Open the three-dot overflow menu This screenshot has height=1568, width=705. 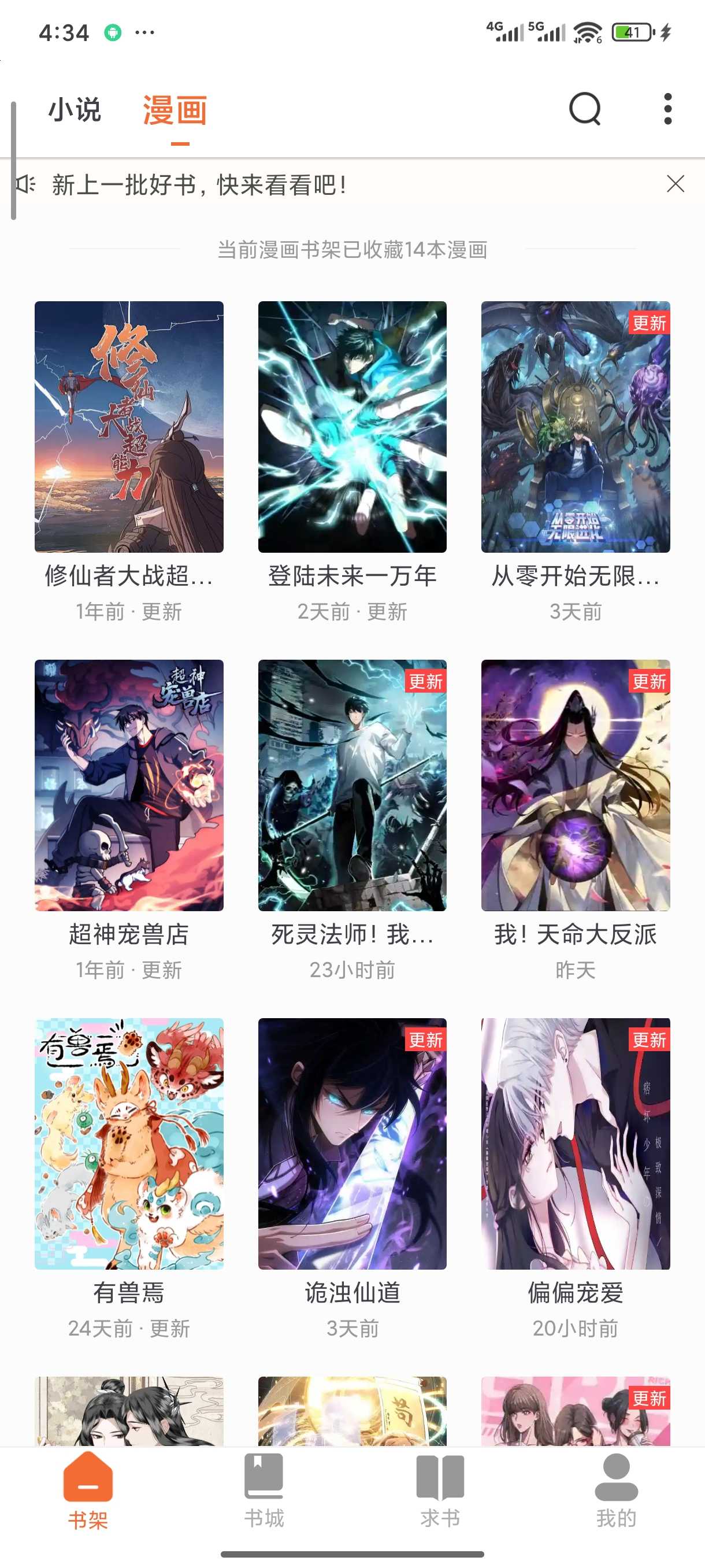pos(667,110)
